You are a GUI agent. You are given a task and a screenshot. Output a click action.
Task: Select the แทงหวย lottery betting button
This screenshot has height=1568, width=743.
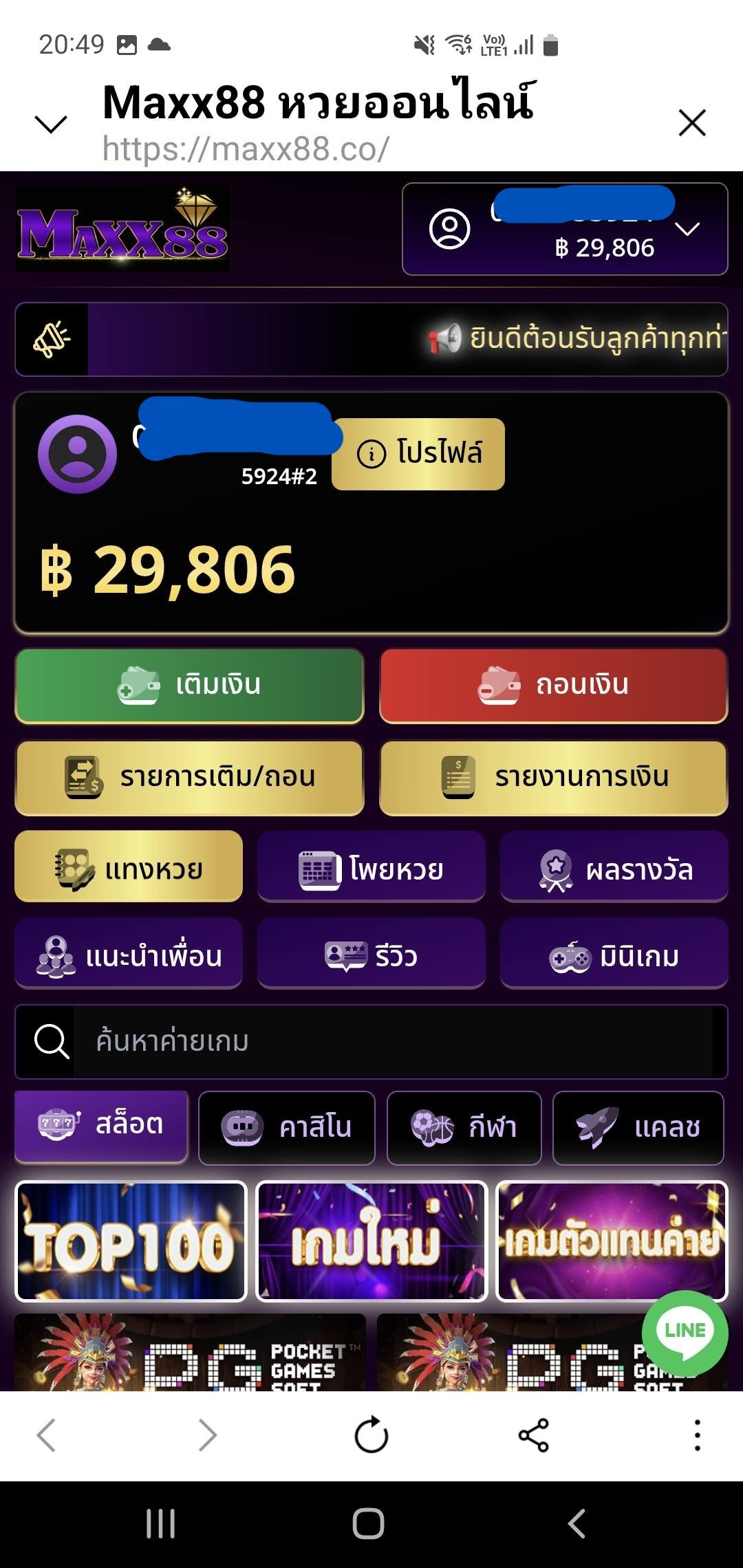click(129, 869)
